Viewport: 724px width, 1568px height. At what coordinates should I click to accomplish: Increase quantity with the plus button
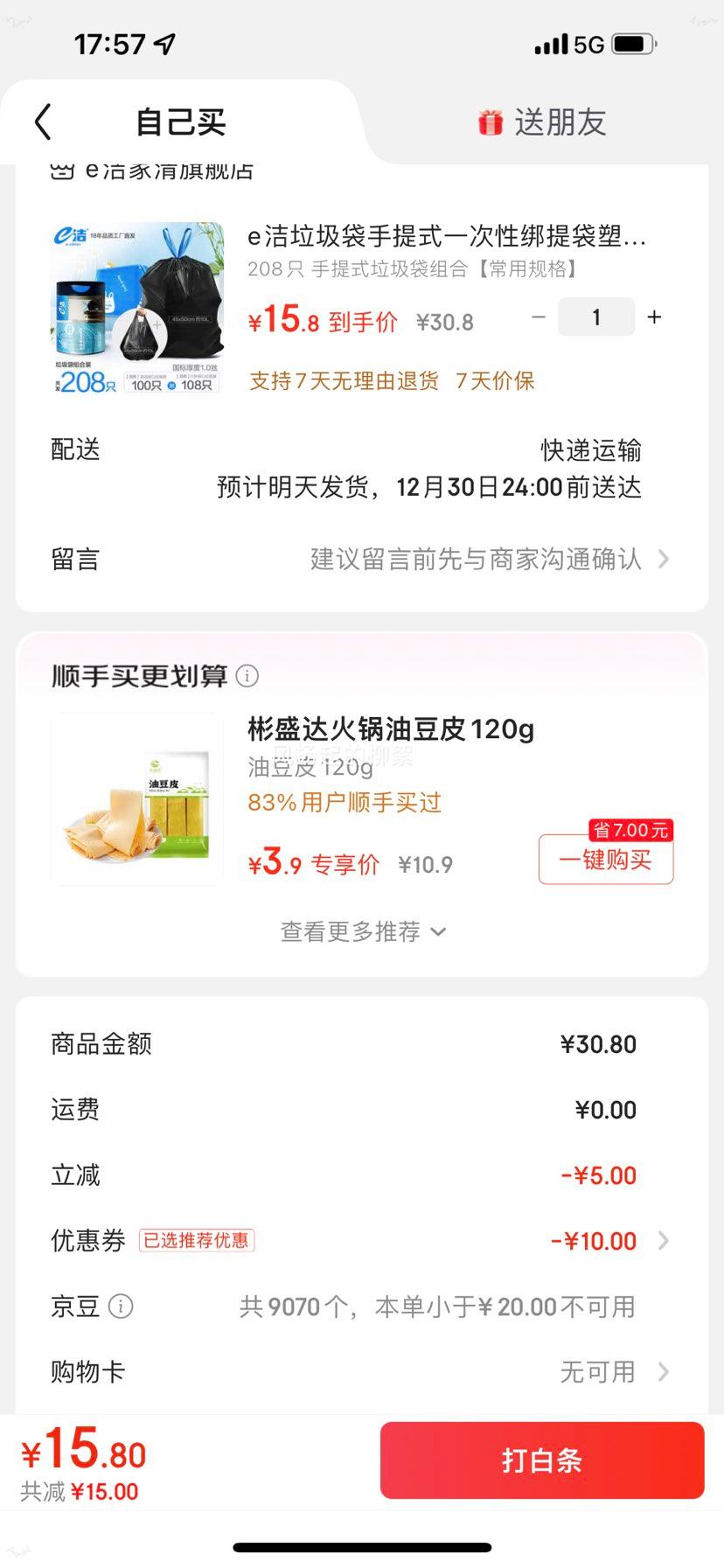(654, 317)
